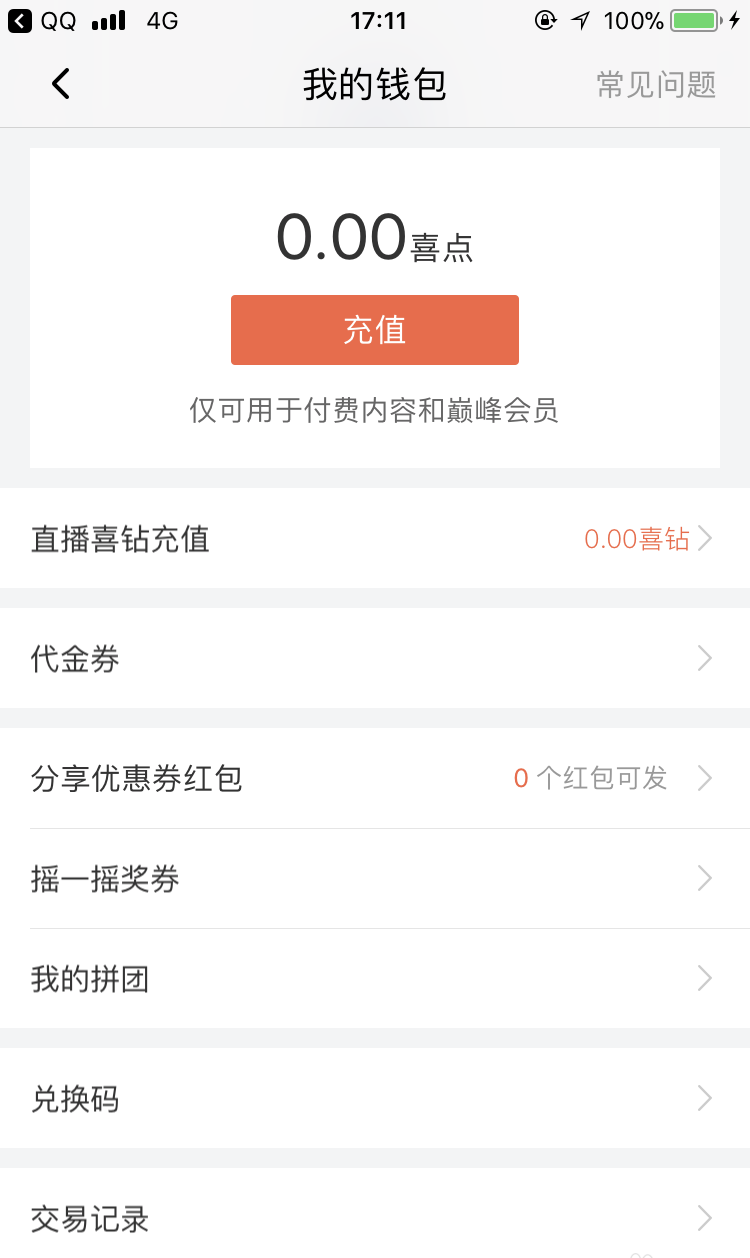The image size is (750, 1258).
Task: View 交易记录 transaction history
Action: [x=374, y=1218]
